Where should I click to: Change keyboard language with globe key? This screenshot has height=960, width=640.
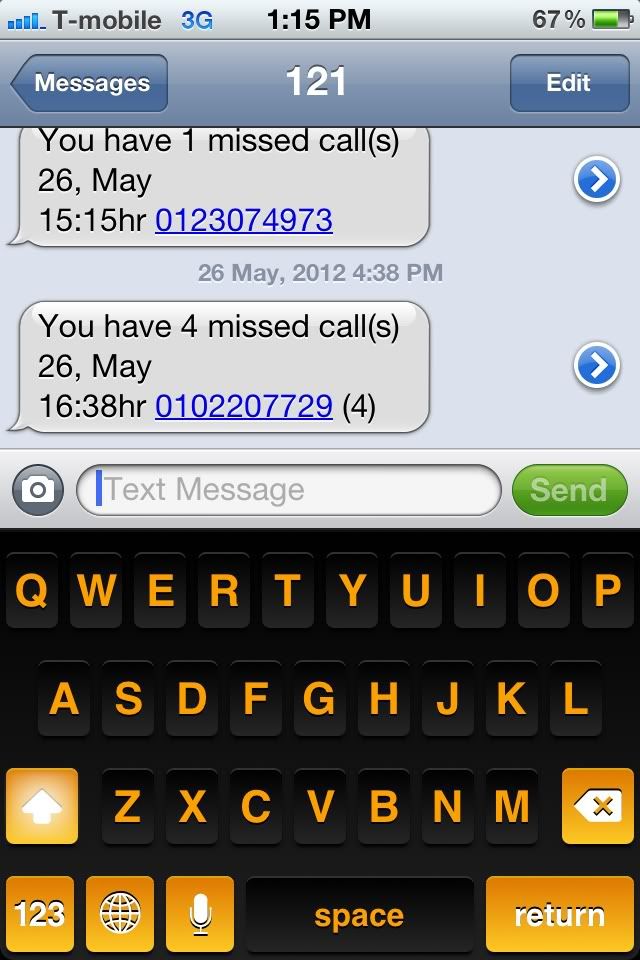(120, 914)
